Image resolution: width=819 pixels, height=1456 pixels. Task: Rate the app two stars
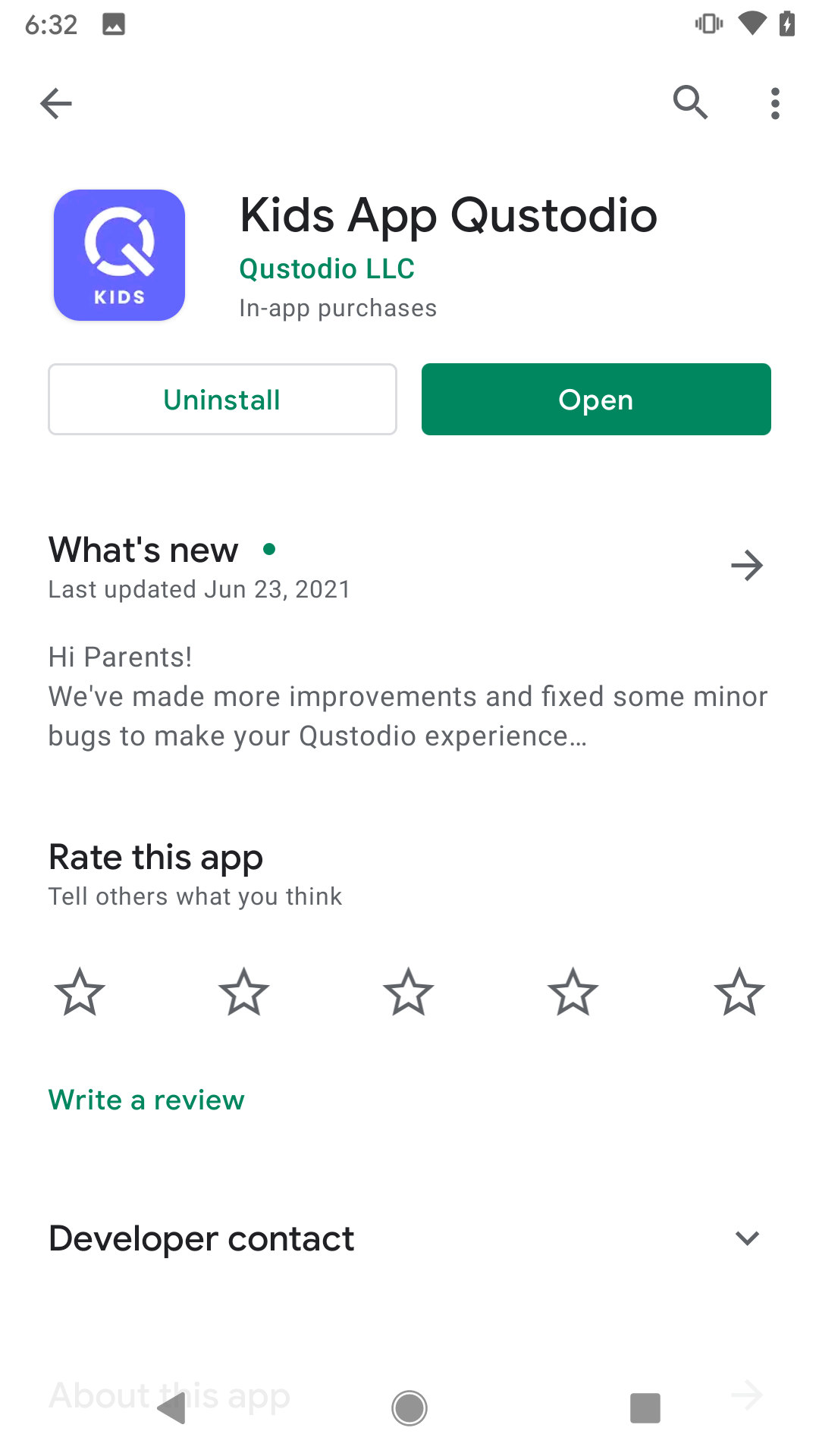(244, 992)
